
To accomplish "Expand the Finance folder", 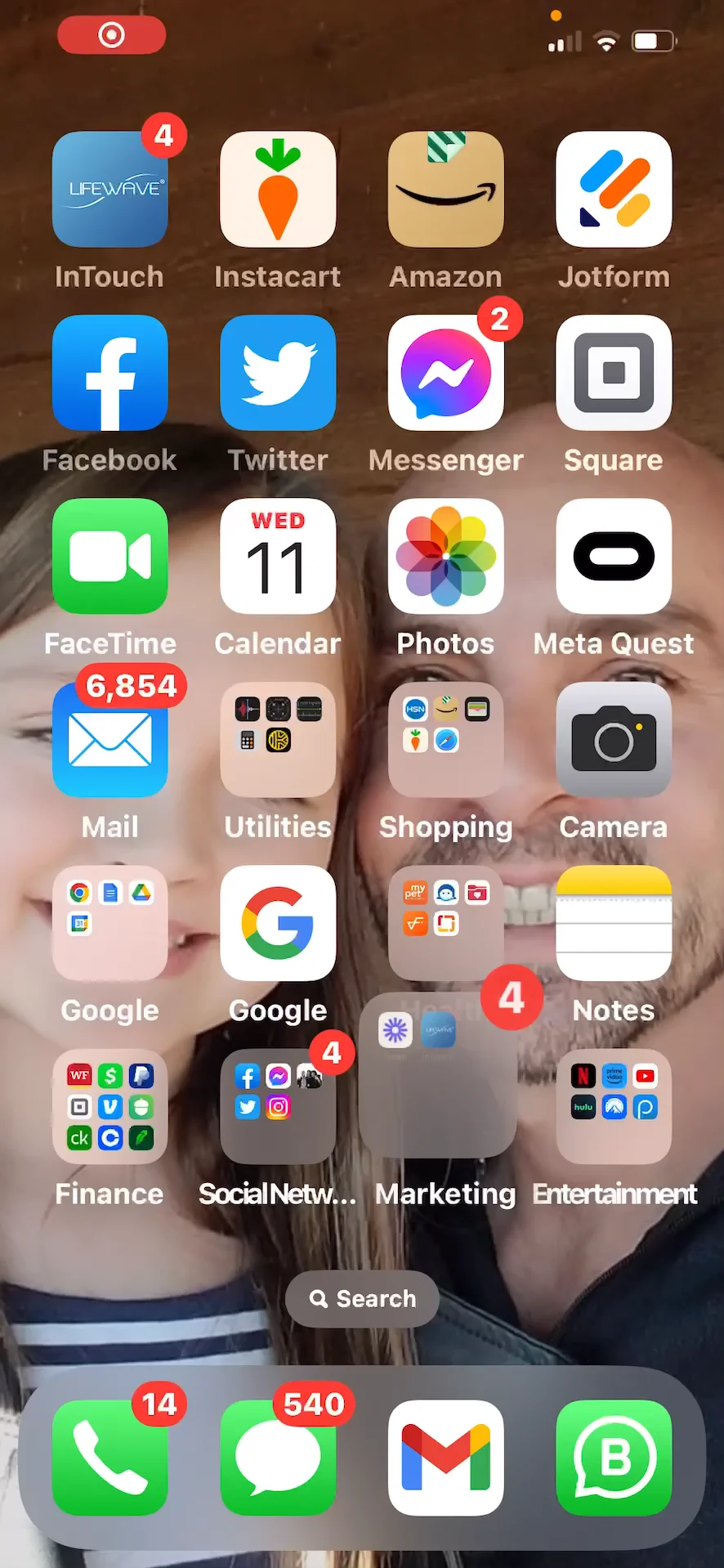I will (x=110, y=1106).
